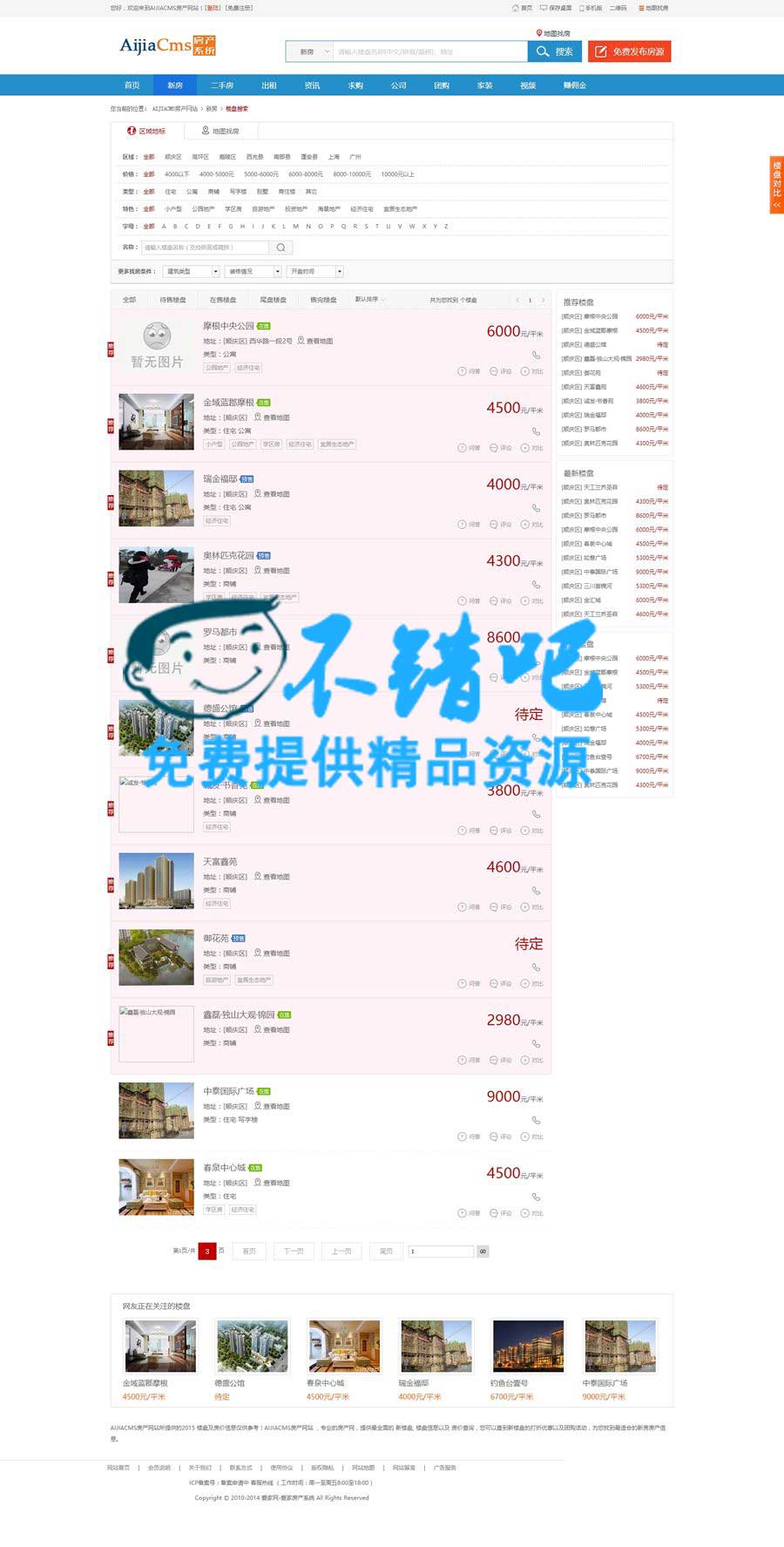Open the 默认排序 sort dropdown
Viewport: 784px width, 1547px height.
click(370, 300)
